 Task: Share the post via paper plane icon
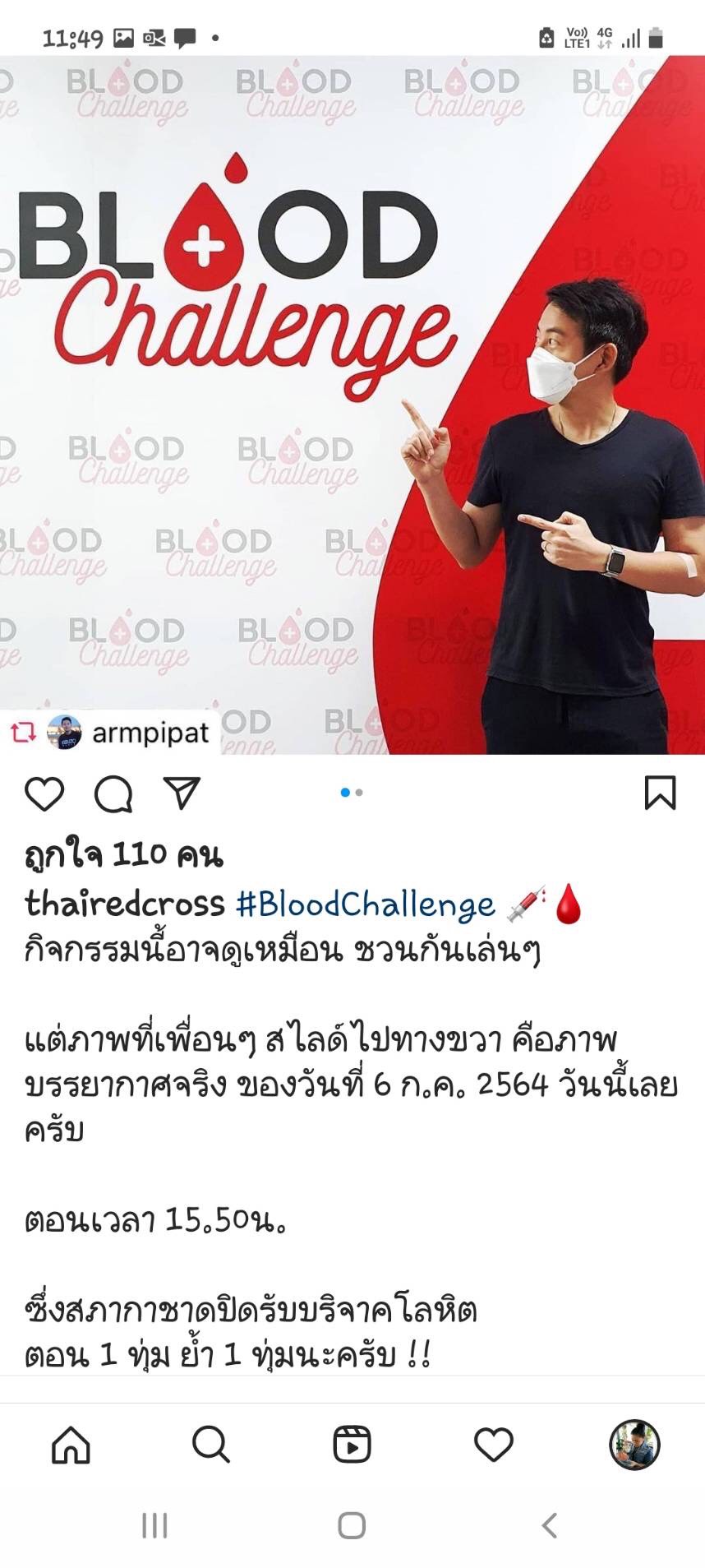pos(182,793)
